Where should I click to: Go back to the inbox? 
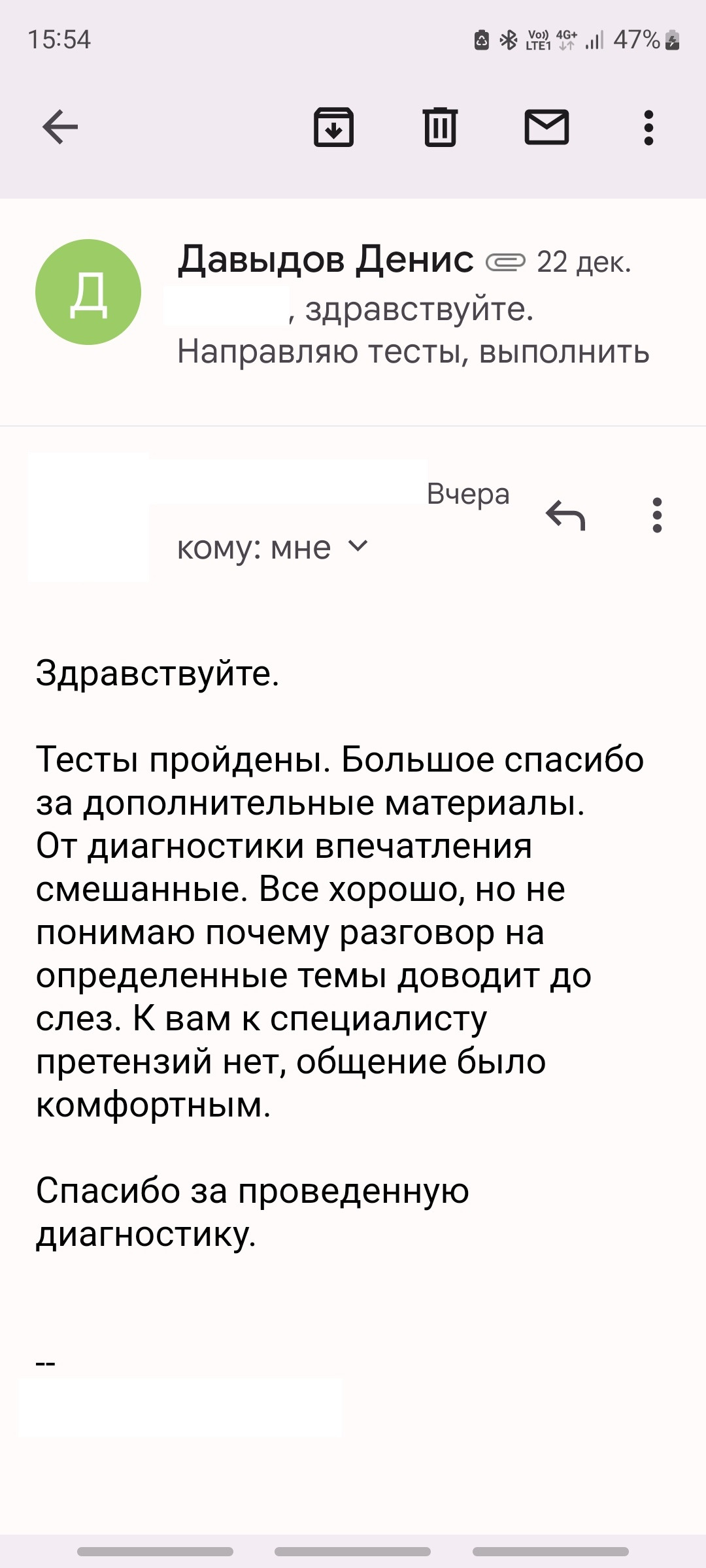tap(60, 127)
